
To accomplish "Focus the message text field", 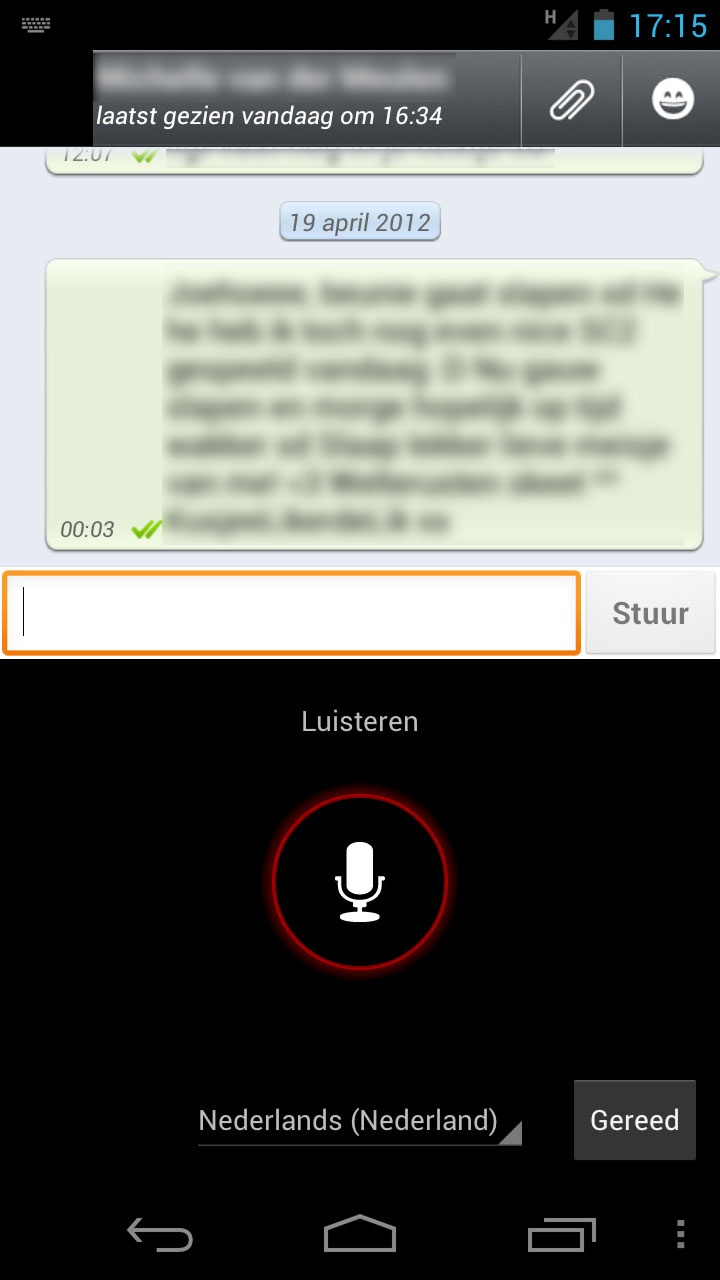I will [x=291, y=613].
